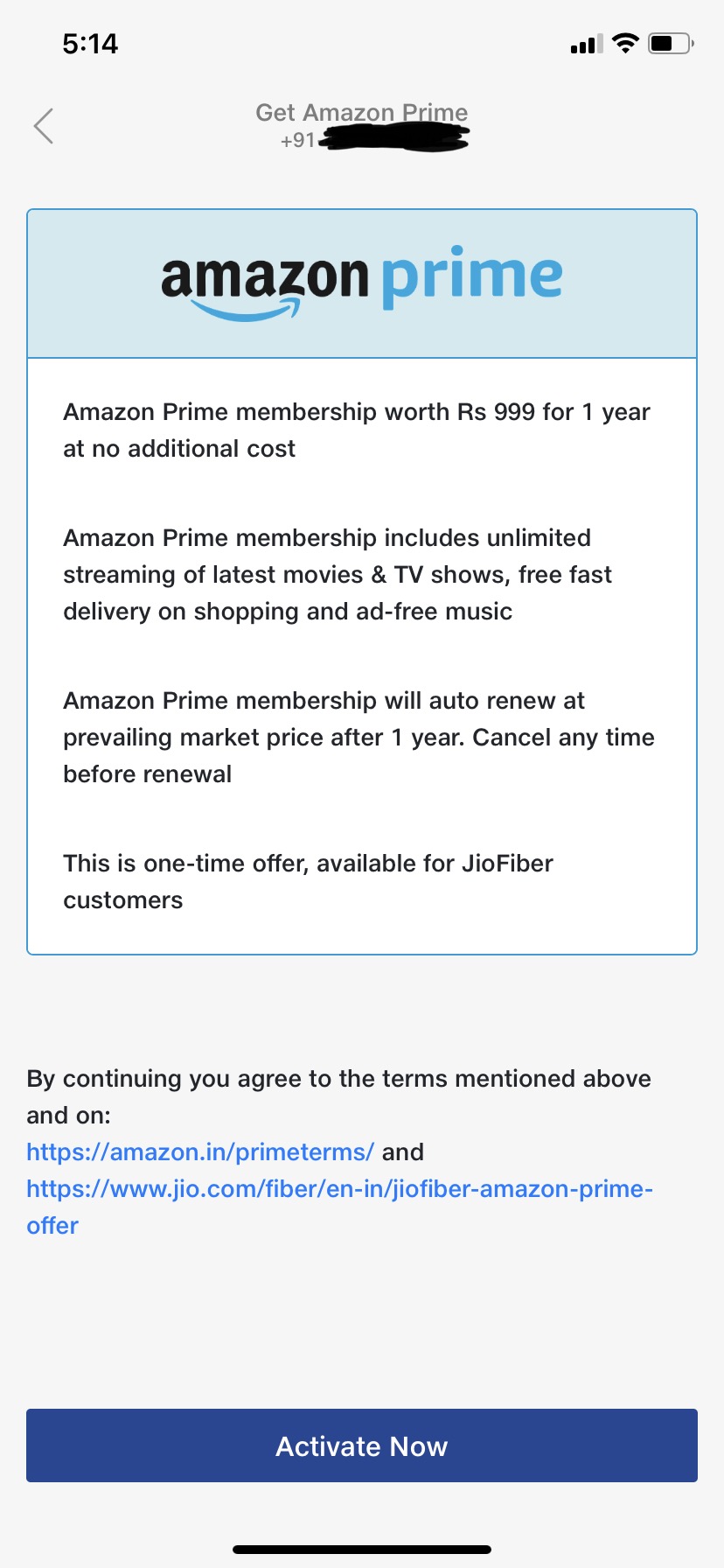This screenshot has height=1568, width=724.
Task: Open the JioFiber Amazon Prime offer link
Action: tap(339, 1189)
